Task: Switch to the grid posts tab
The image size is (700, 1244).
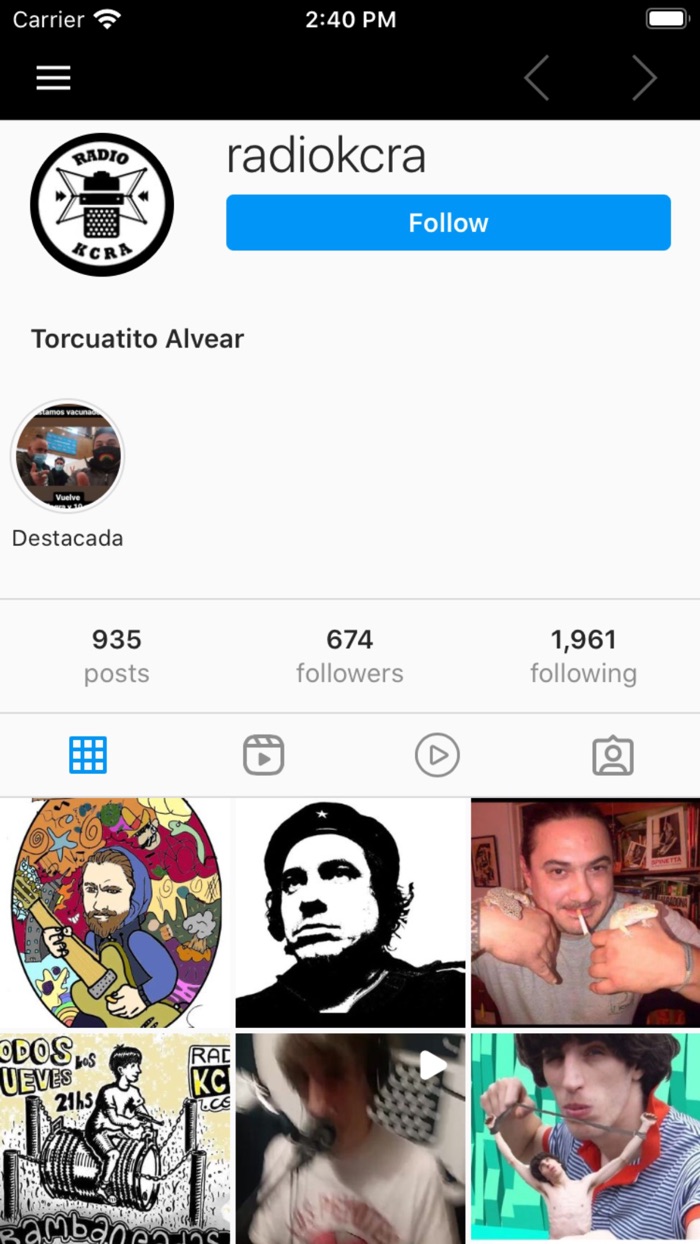Action: pyautogui.click(x=88, y=755)
